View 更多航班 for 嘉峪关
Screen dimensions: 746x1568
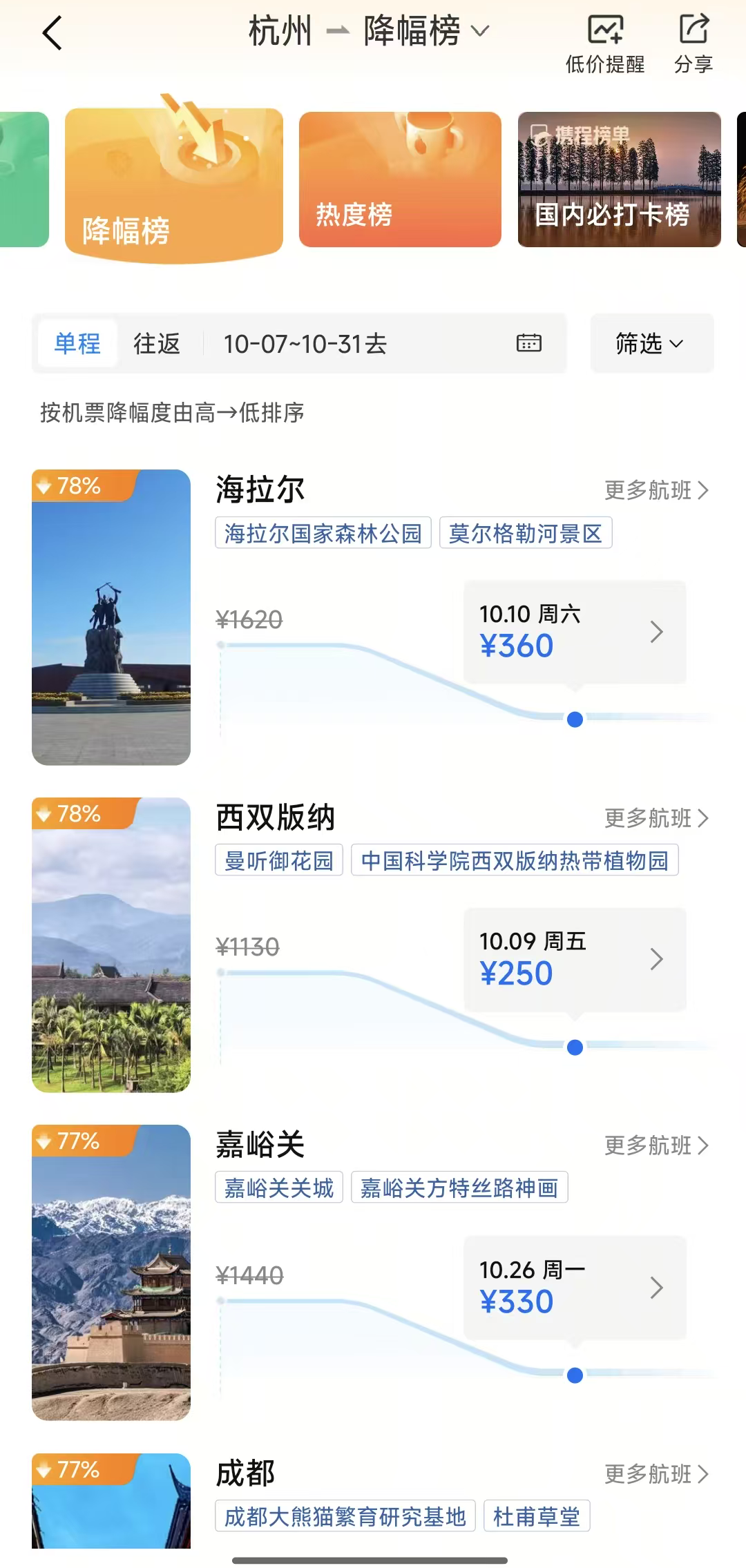[657, 1145]
